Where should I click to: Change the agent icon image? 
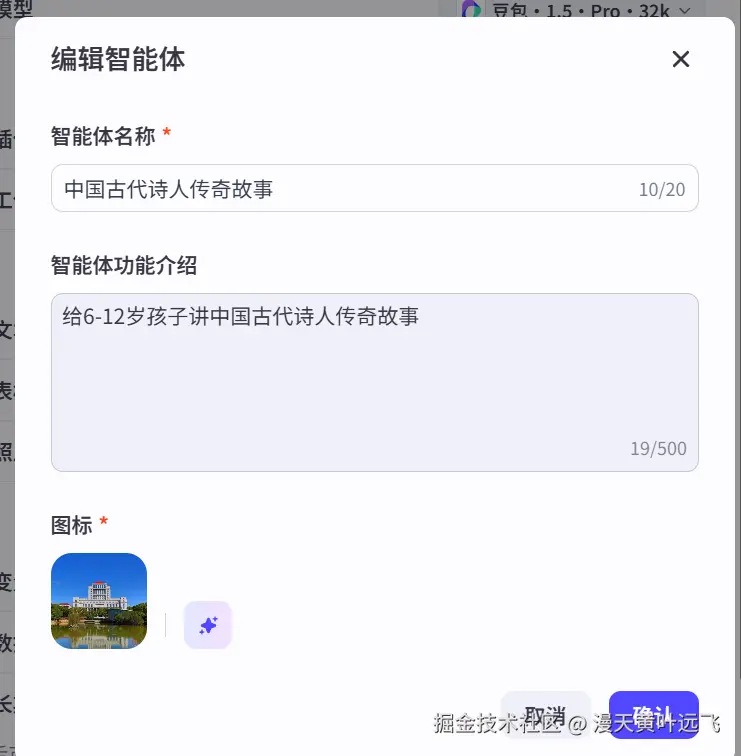click(x=99, y=601)
